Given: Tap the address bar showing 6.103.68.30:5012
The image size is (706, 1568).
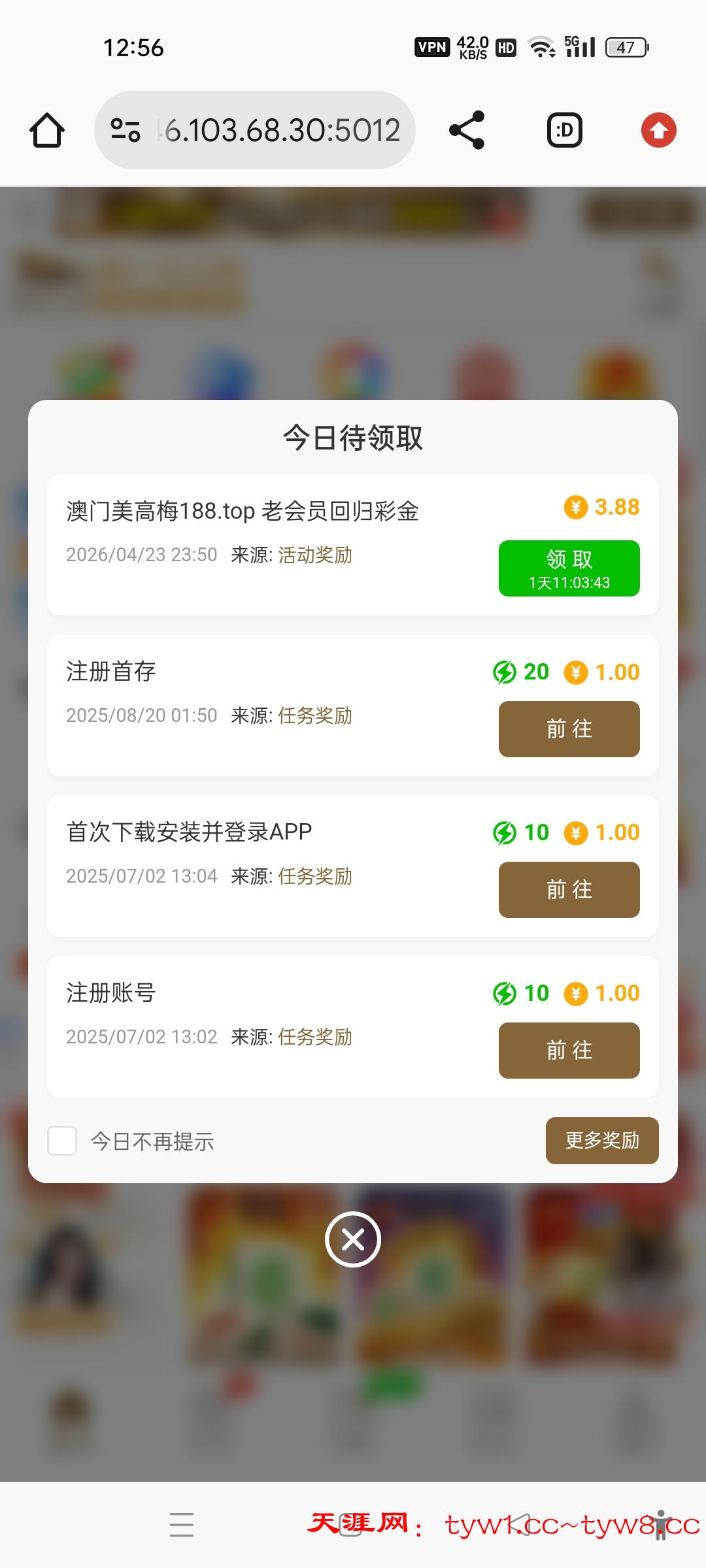Looking at the screenshot, I should tap(281, 130).
